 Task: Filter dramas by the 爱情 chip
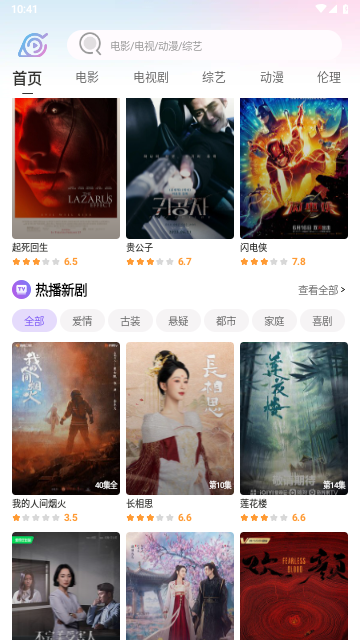(x=82, y=321)
